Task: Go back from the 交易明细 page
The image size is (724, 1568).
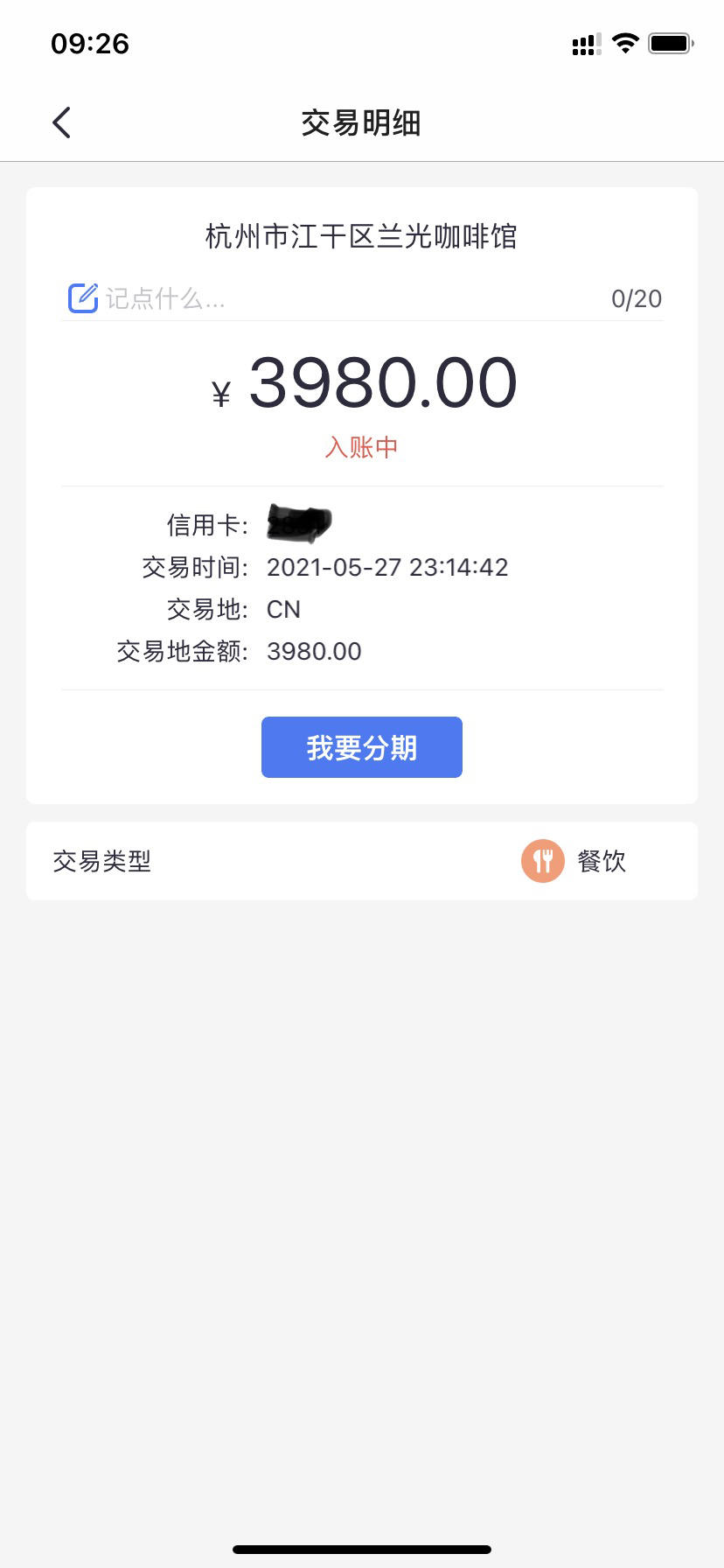Action: pyautogui.click(x=61, y=122)
